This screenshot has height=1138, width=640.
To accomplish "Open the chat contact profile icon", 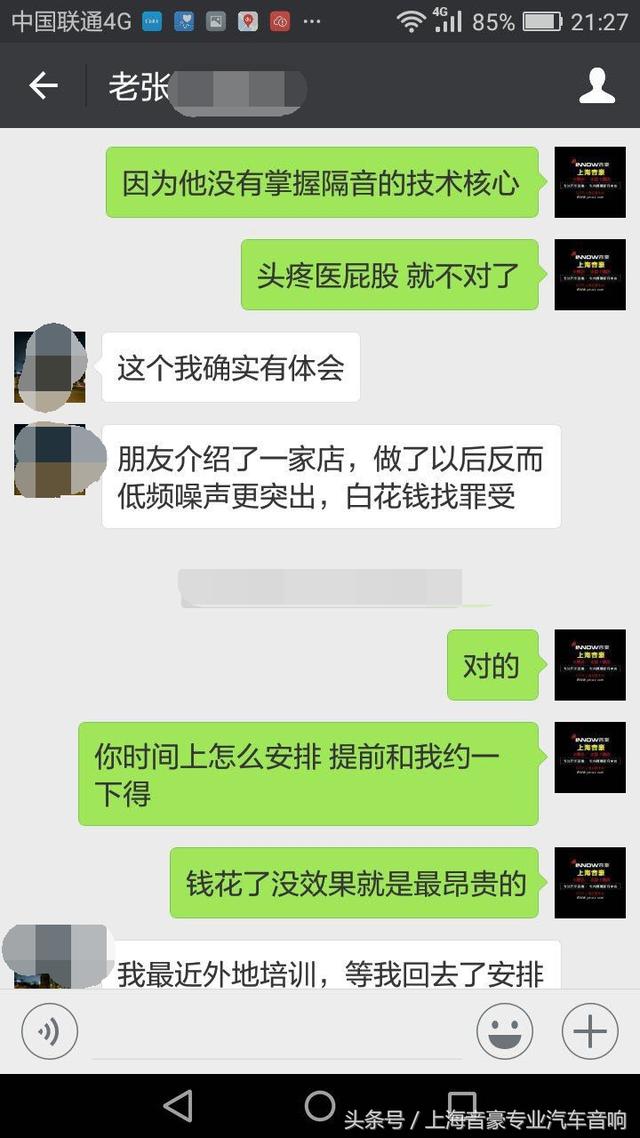I will click(597, 86).
